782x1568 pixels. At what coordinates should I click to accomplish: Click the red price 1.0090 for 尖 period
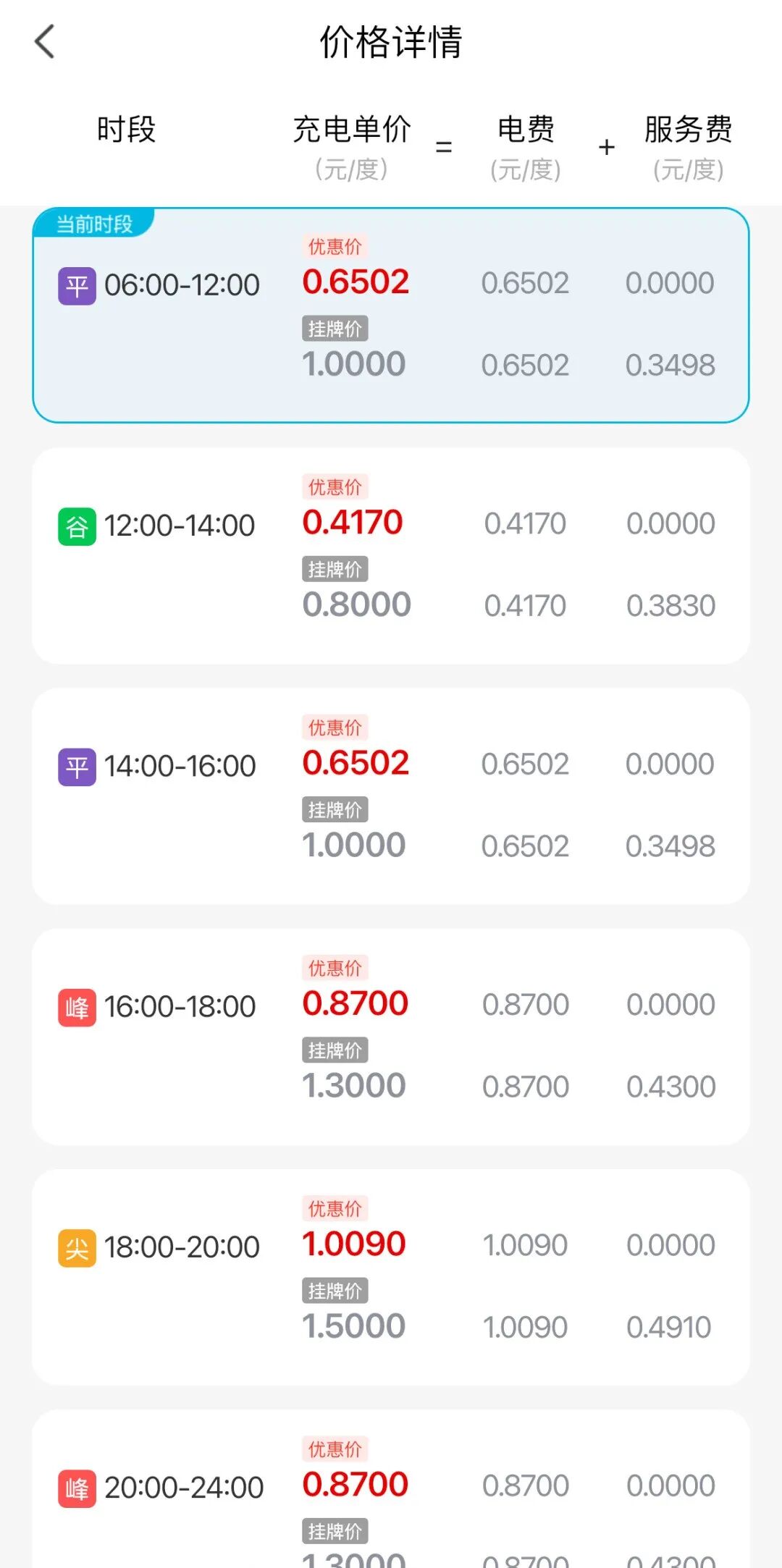coord(354,1242)
